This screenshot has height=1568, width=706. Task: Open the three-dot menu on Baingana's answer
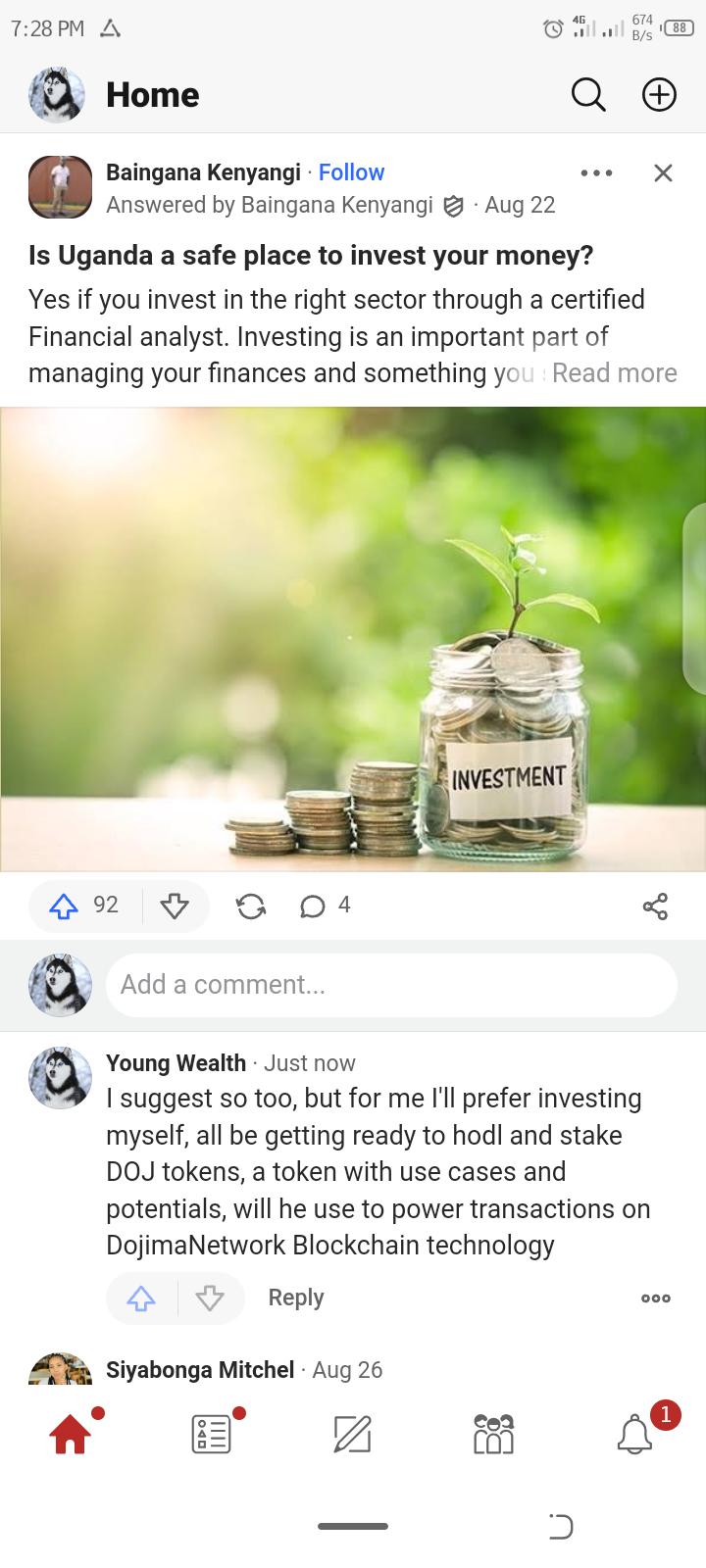(596, 173)
